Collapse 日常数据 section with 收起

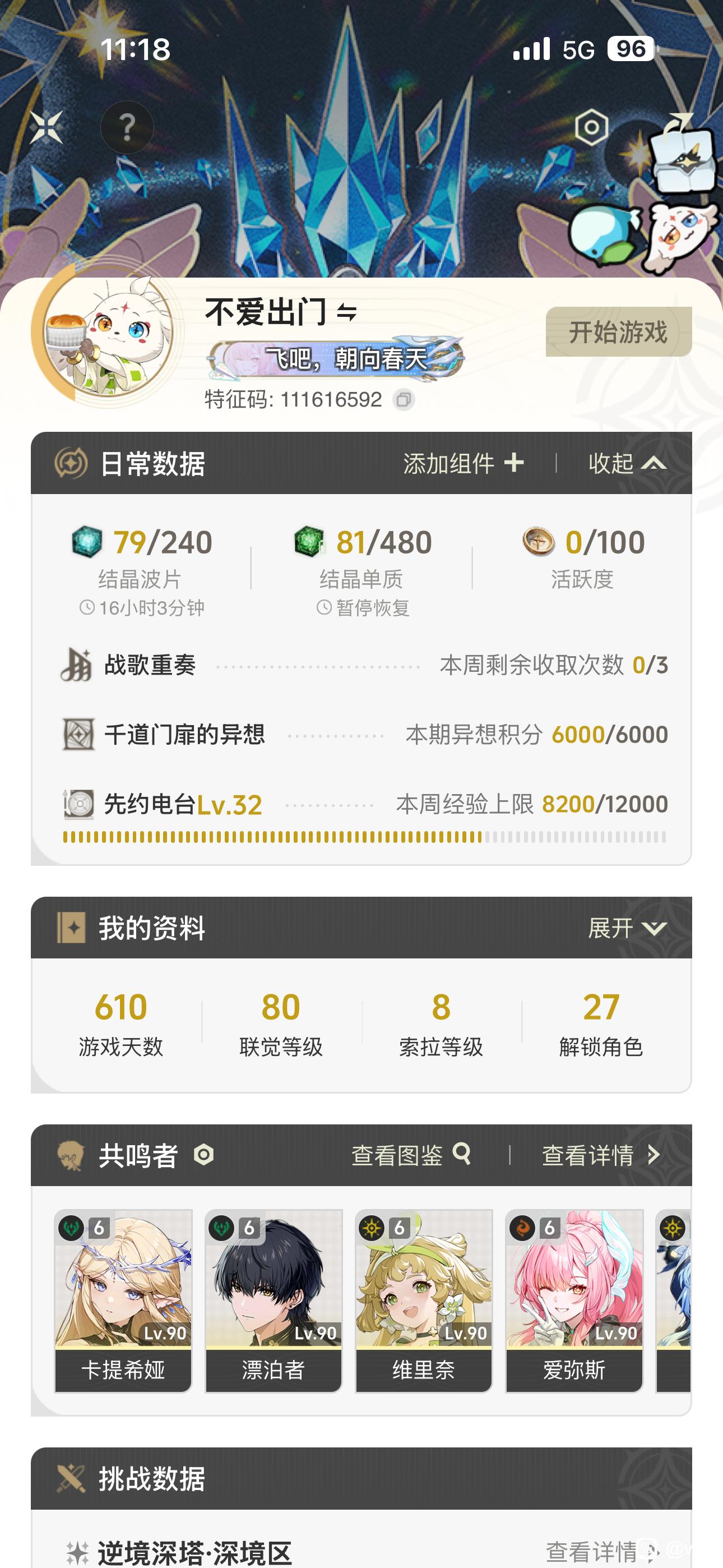click(x=628, y=463)
